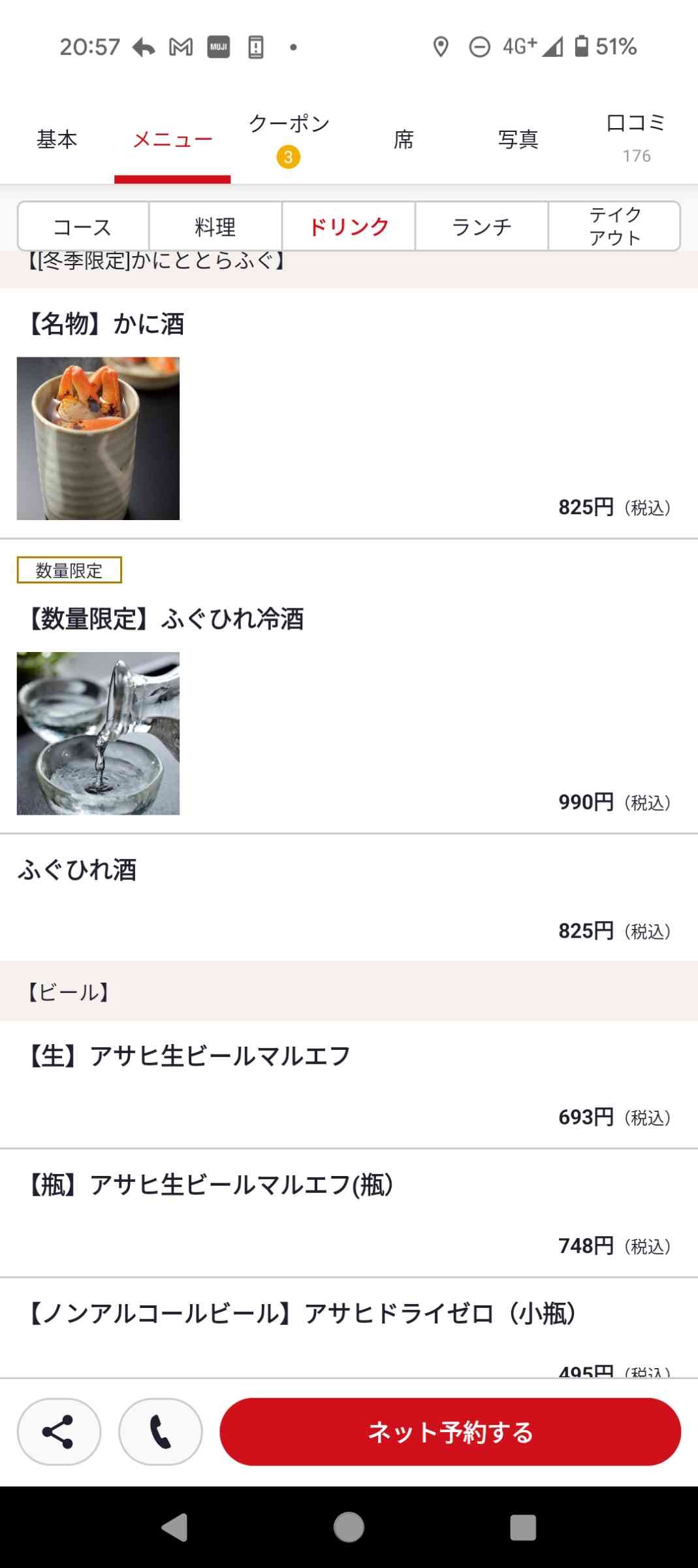Open recent apps overview
Viewport: 698px width, 1568px height.
(x=522, y=1527)
